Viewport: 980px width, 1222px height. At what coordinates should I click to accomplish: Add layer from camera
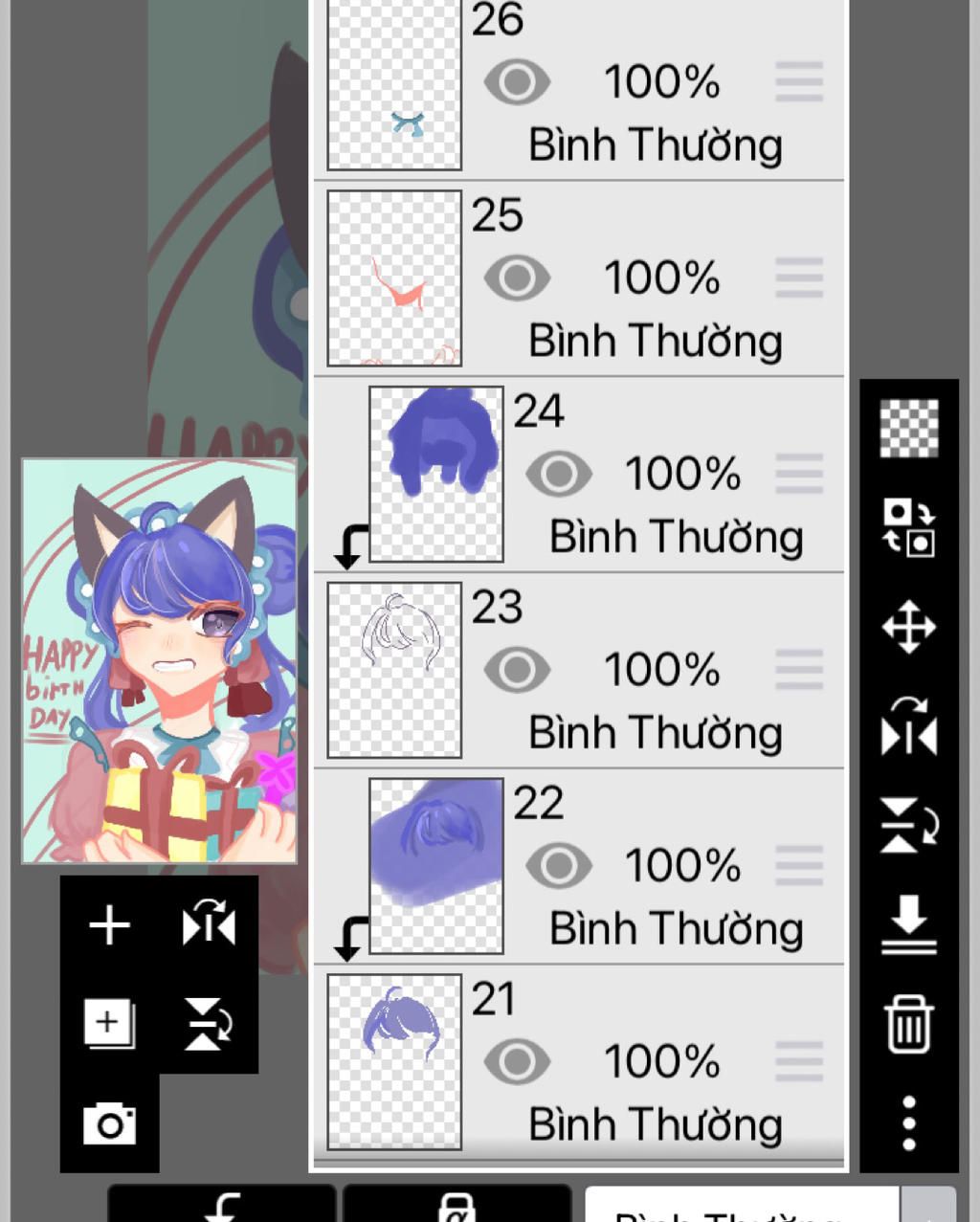pyautogui.click(x=109, y=1123)
